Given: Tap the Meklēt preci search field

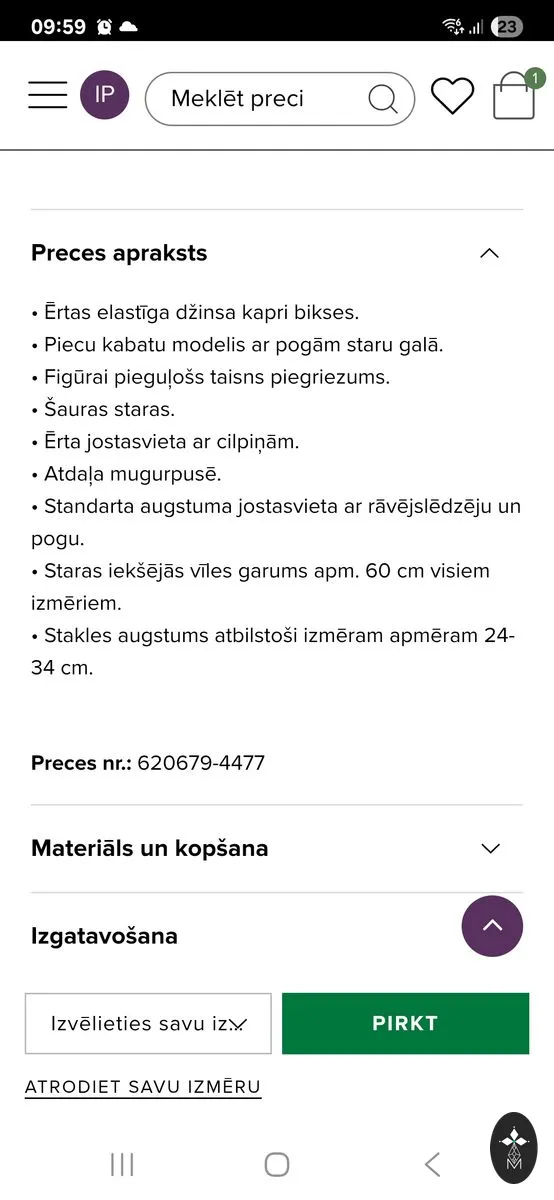Looking at the screenshot, I should click(280, 98).
